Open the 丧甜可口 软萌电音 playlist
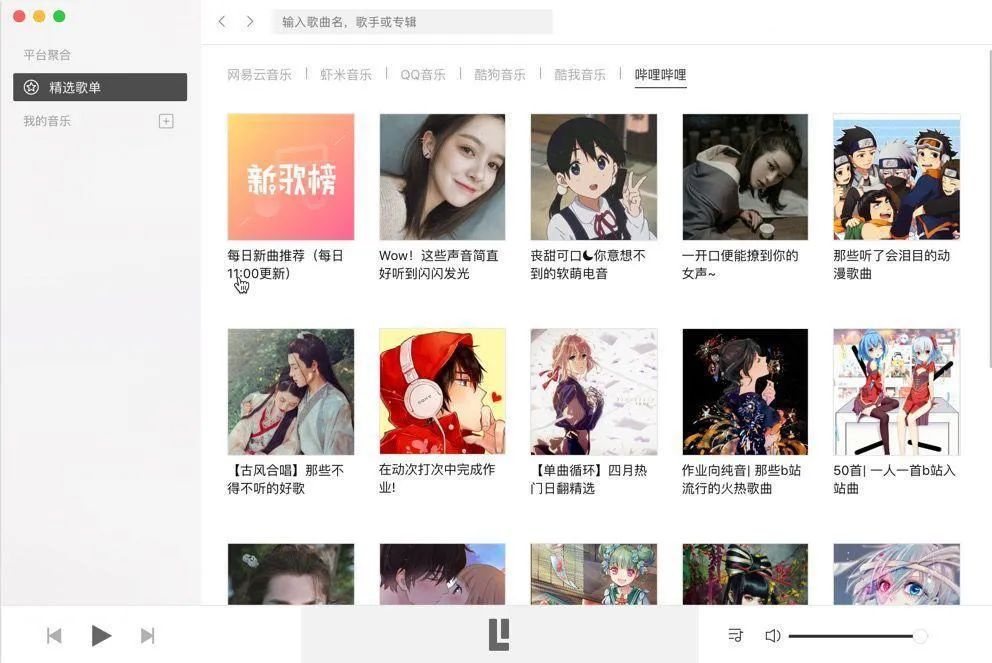The width and height of the screenshot is (992, 663). 593,177
